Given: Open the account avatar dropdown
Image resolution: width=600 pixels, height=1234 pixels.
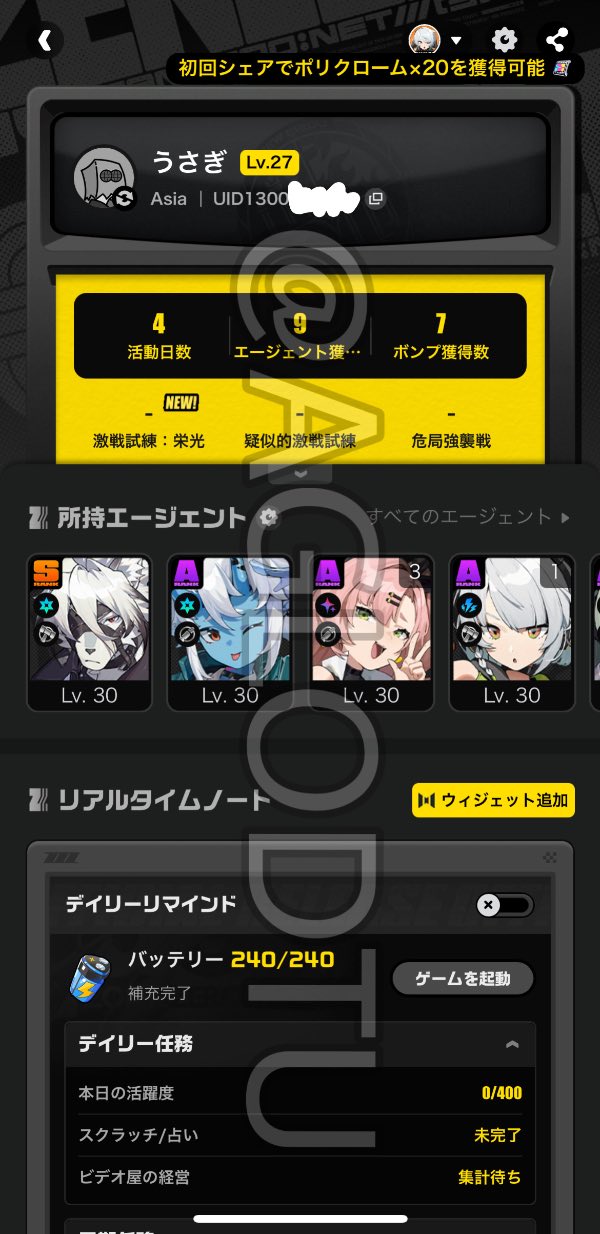Looking at the screenshot, I should 438,40.
